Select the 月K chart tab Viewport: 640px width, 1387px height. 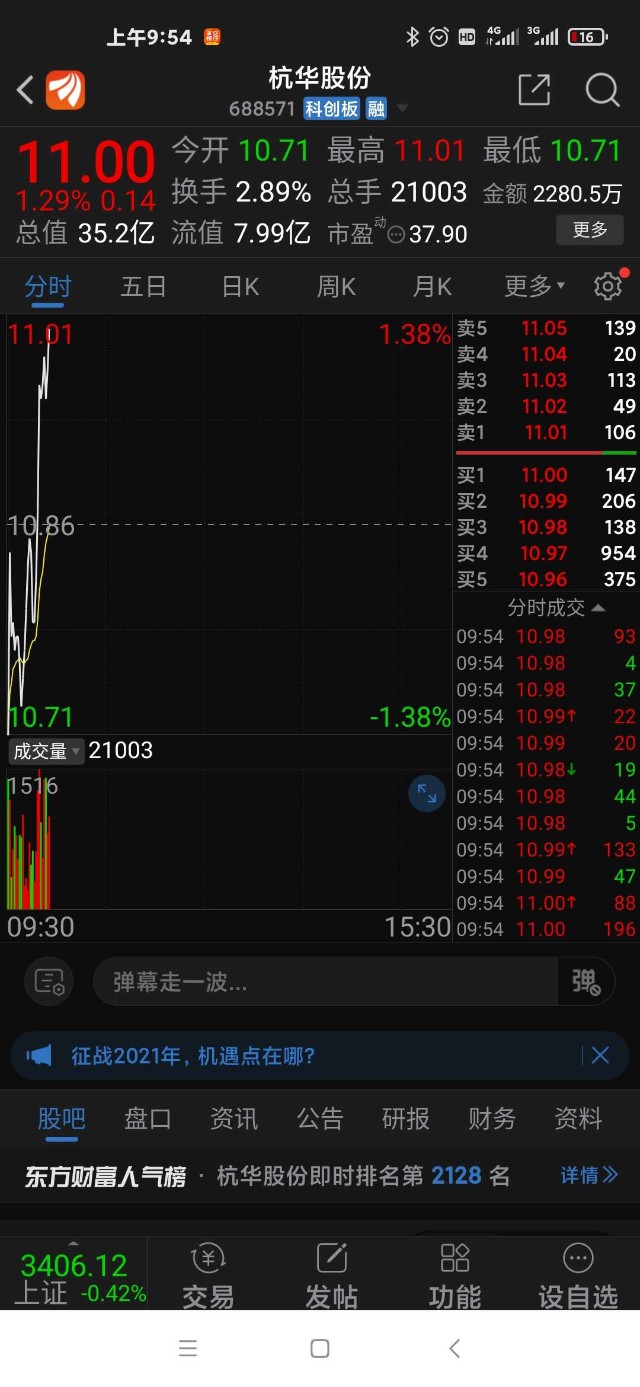432,287
